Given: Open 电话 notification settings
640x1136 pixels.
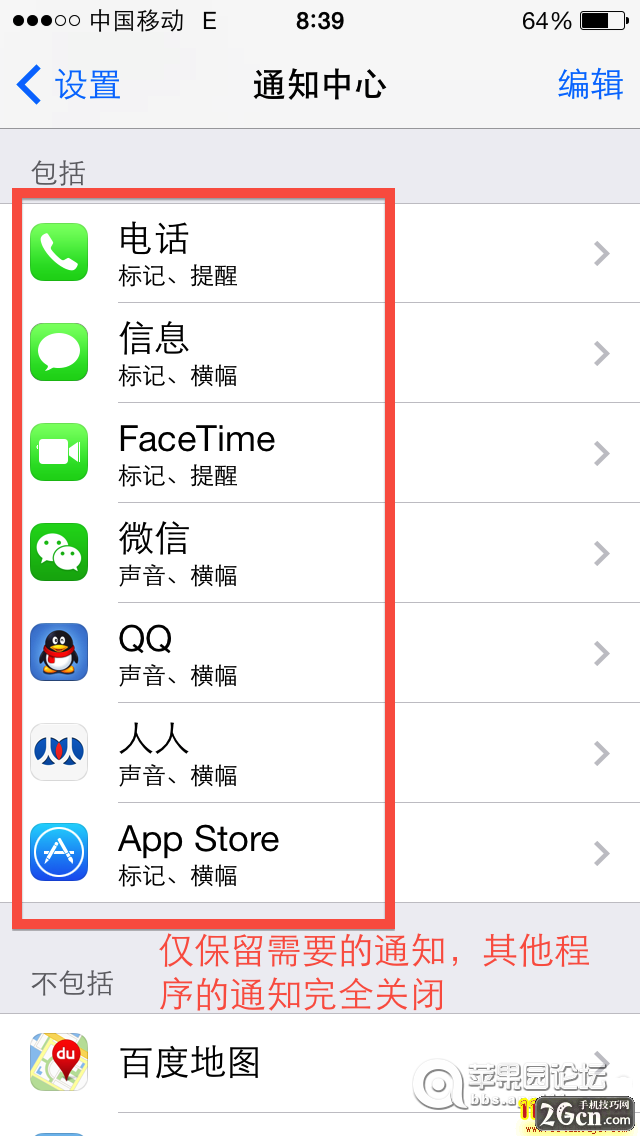Looking at the screenshot, I should tap(320, 253).
